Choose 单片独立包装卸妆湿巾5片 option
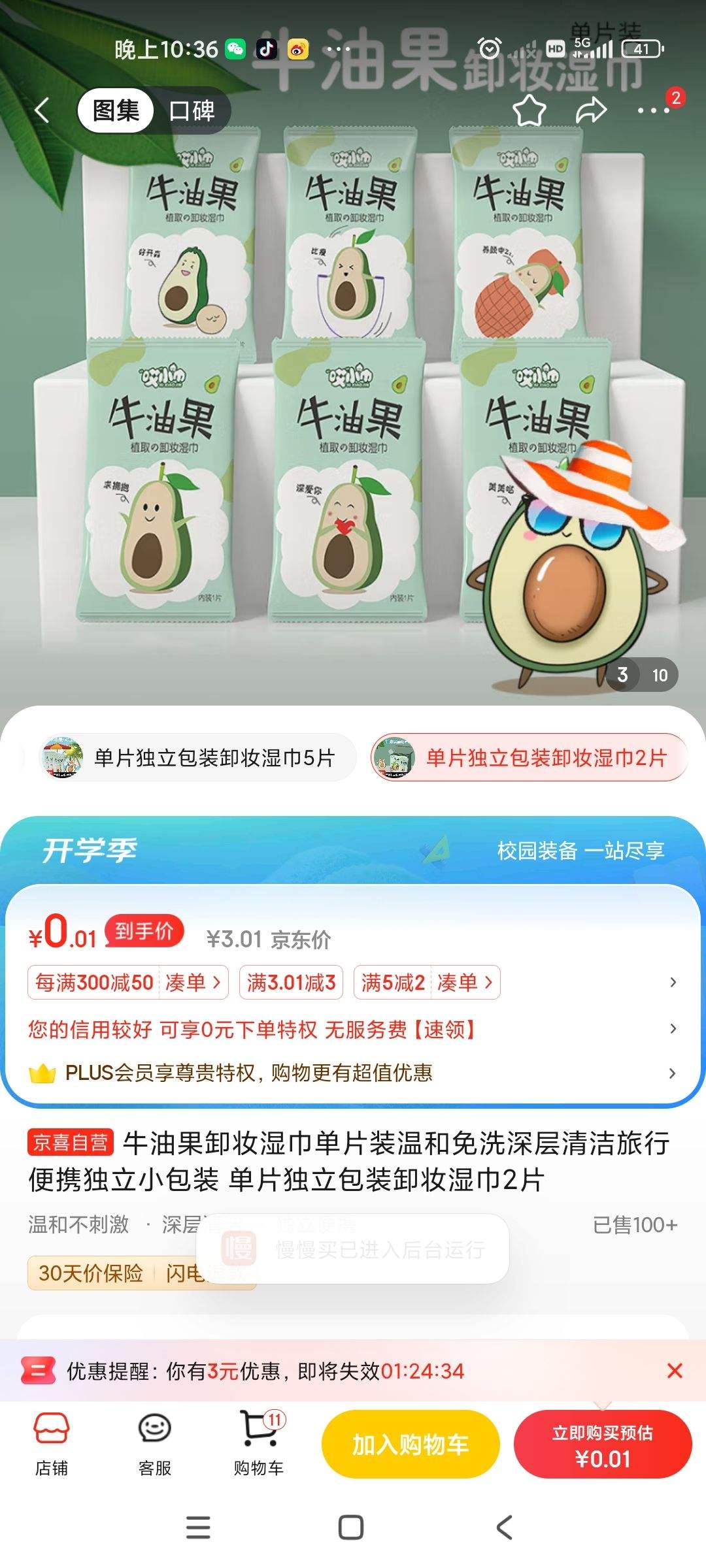 click(196, 758)
